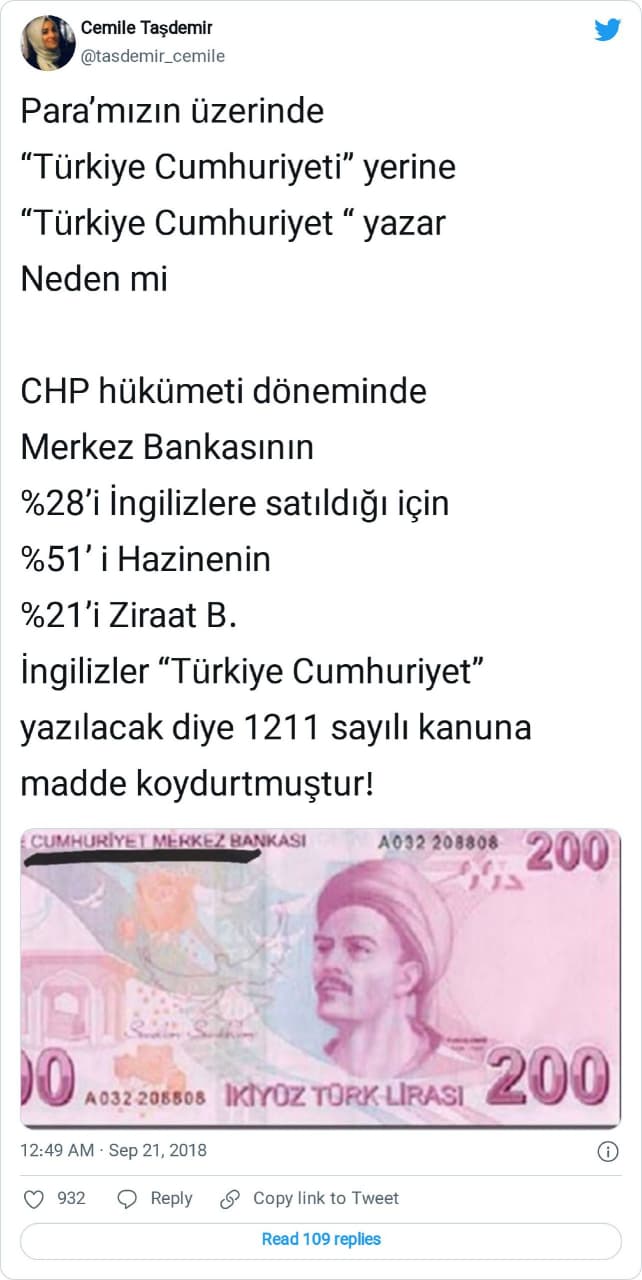Like the tweet with 932 likes
The width and height of the screenshot is (642, 1280).
click(54, 1198)
